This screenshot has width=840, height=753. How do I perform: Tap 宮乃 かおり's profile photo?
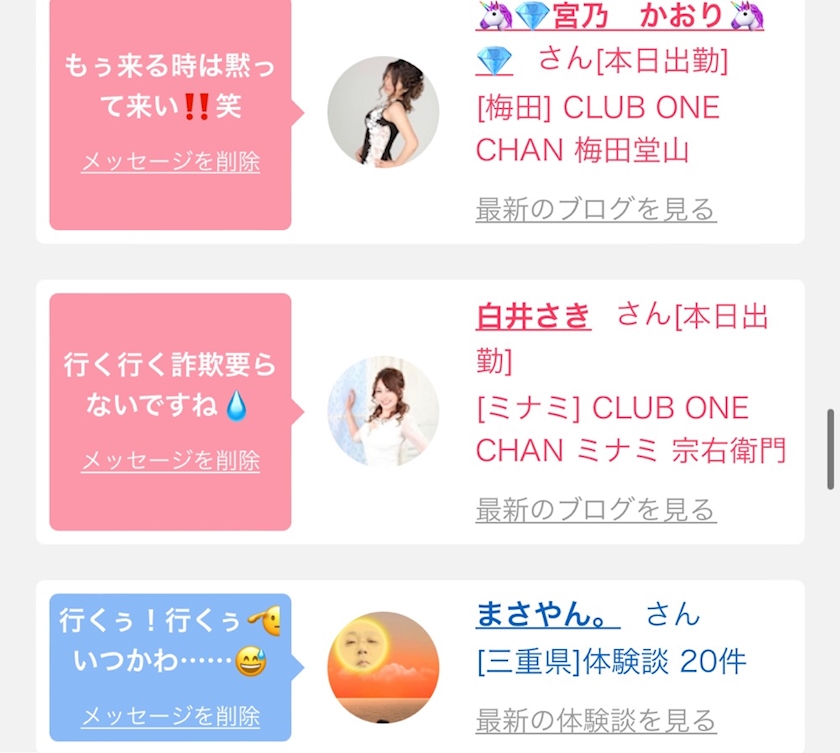coord(383,111)
